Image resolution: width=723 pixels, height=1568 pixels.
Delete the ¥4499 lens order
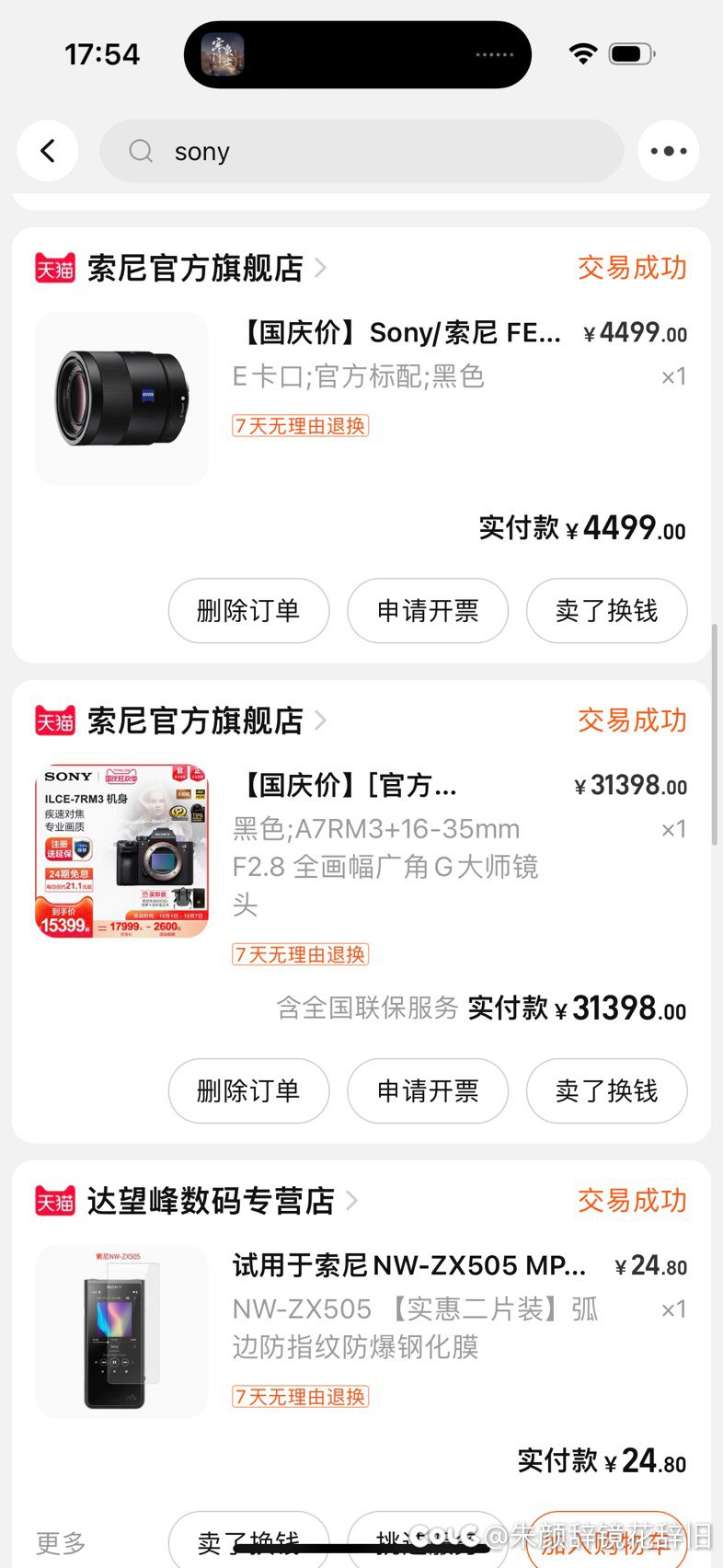(x=248, y=610)
